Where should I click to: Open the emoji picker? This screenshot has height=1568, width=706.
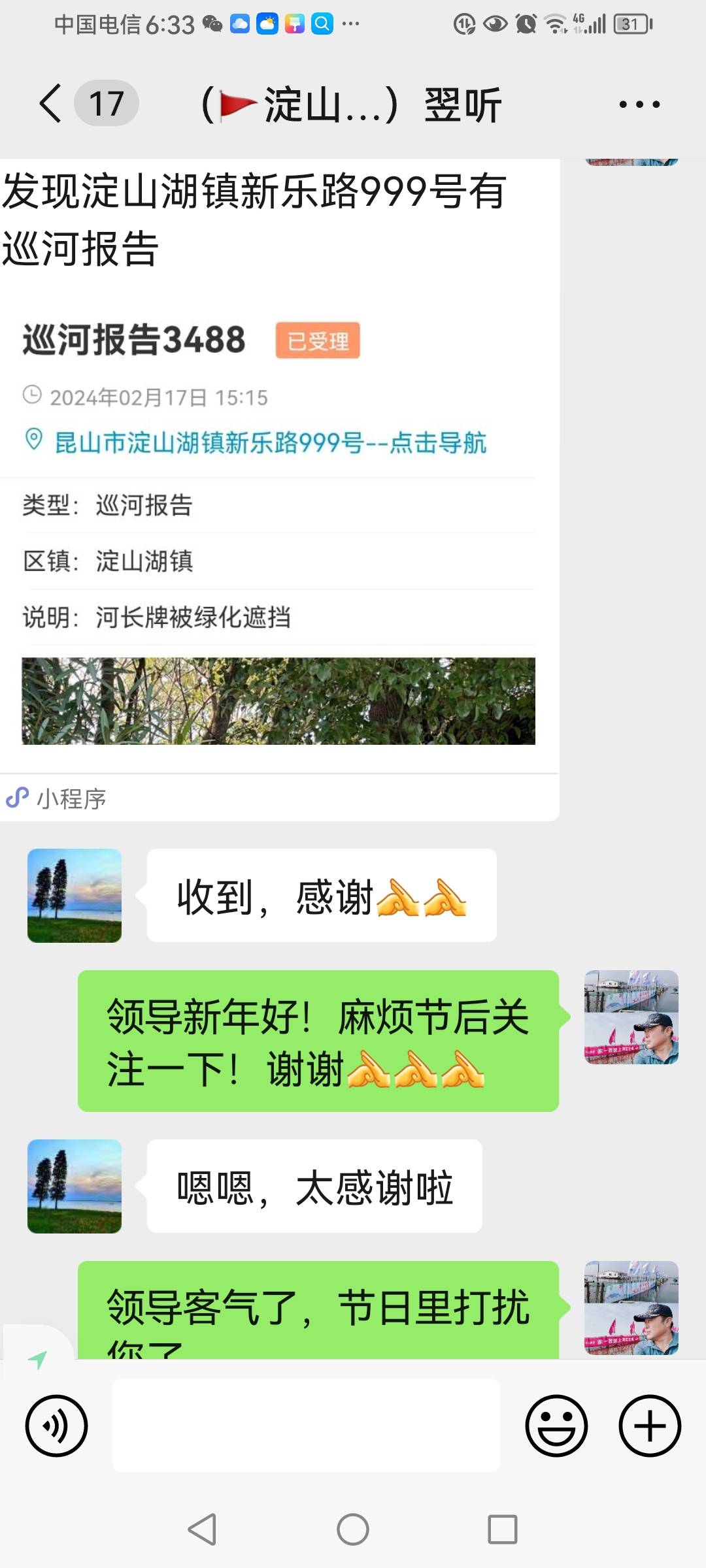click(556, 1426)
